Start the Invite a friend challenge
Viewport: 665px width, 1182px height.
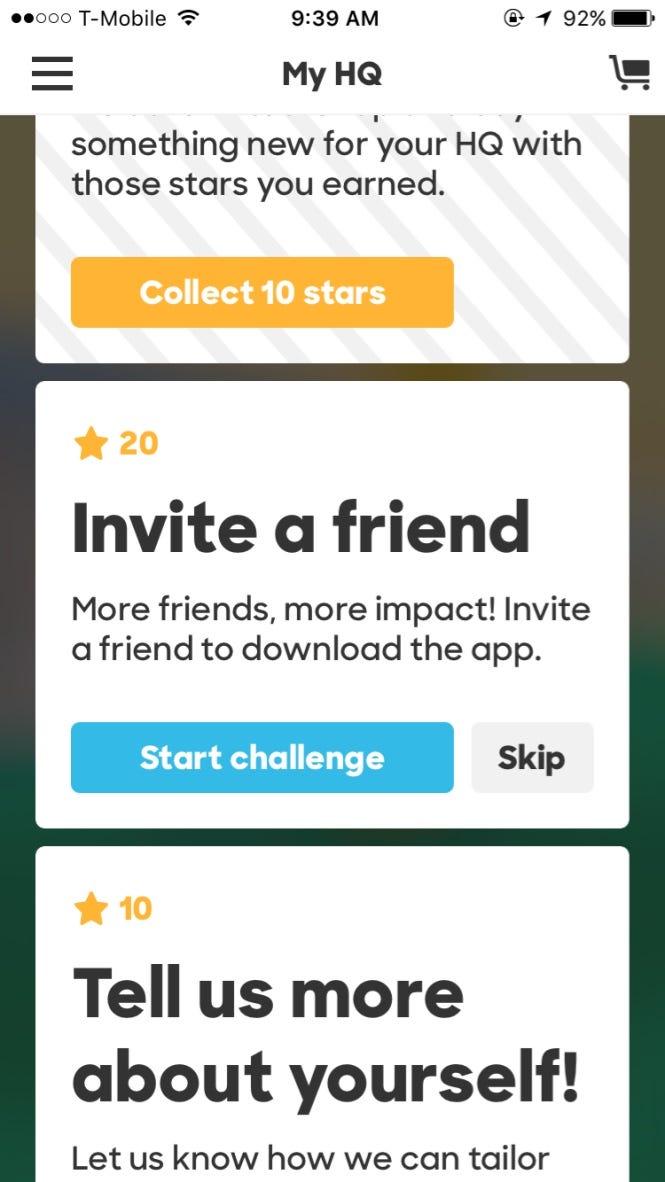pos(262,758)
